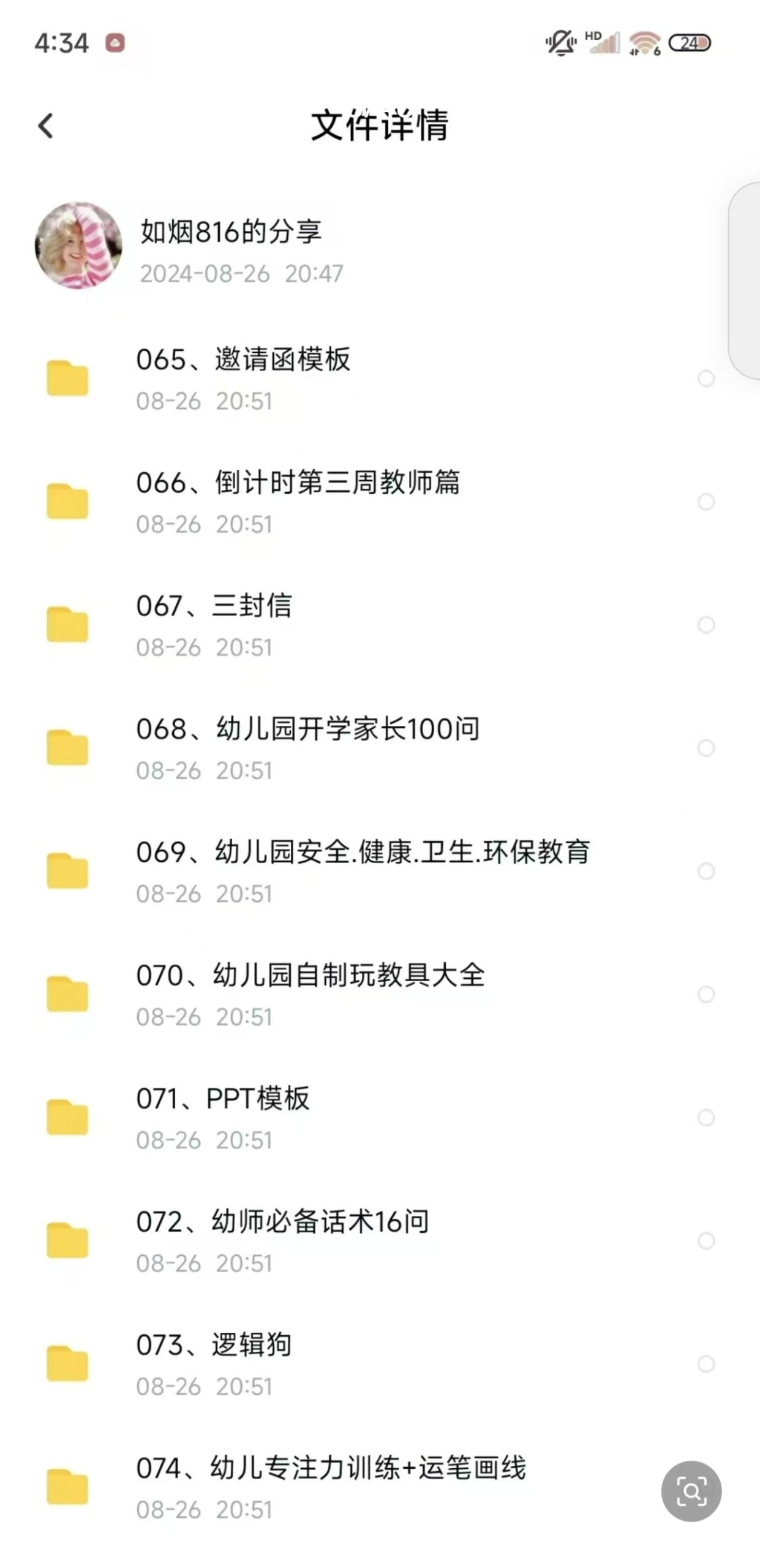View 如烟816's profile avatar
This screenshot has height=1568, width=760.
78,246
